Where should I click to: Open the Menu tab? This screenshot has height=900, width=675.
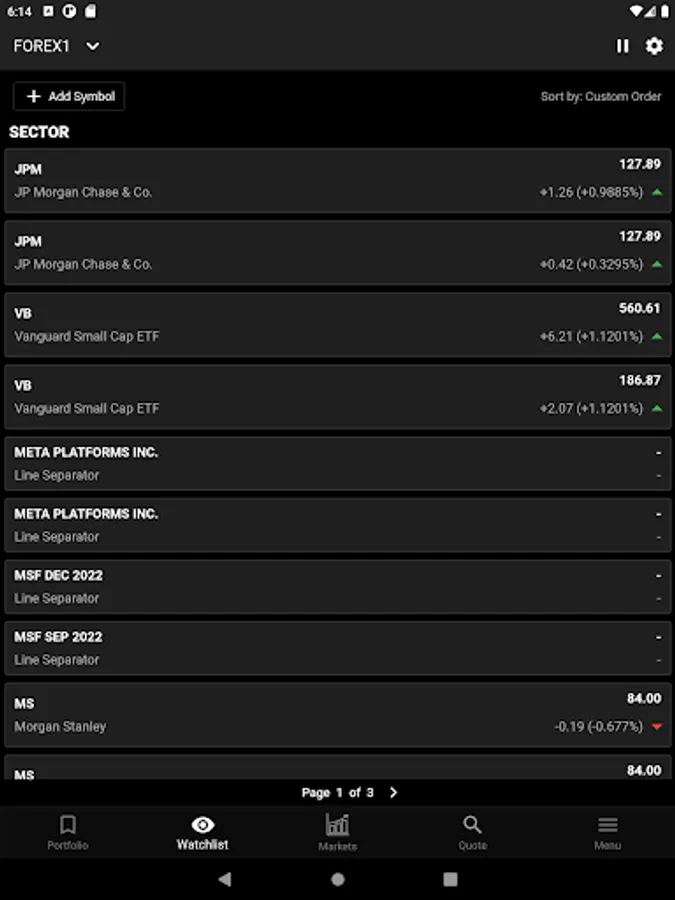pyautogui.click(x=607, y=832)
